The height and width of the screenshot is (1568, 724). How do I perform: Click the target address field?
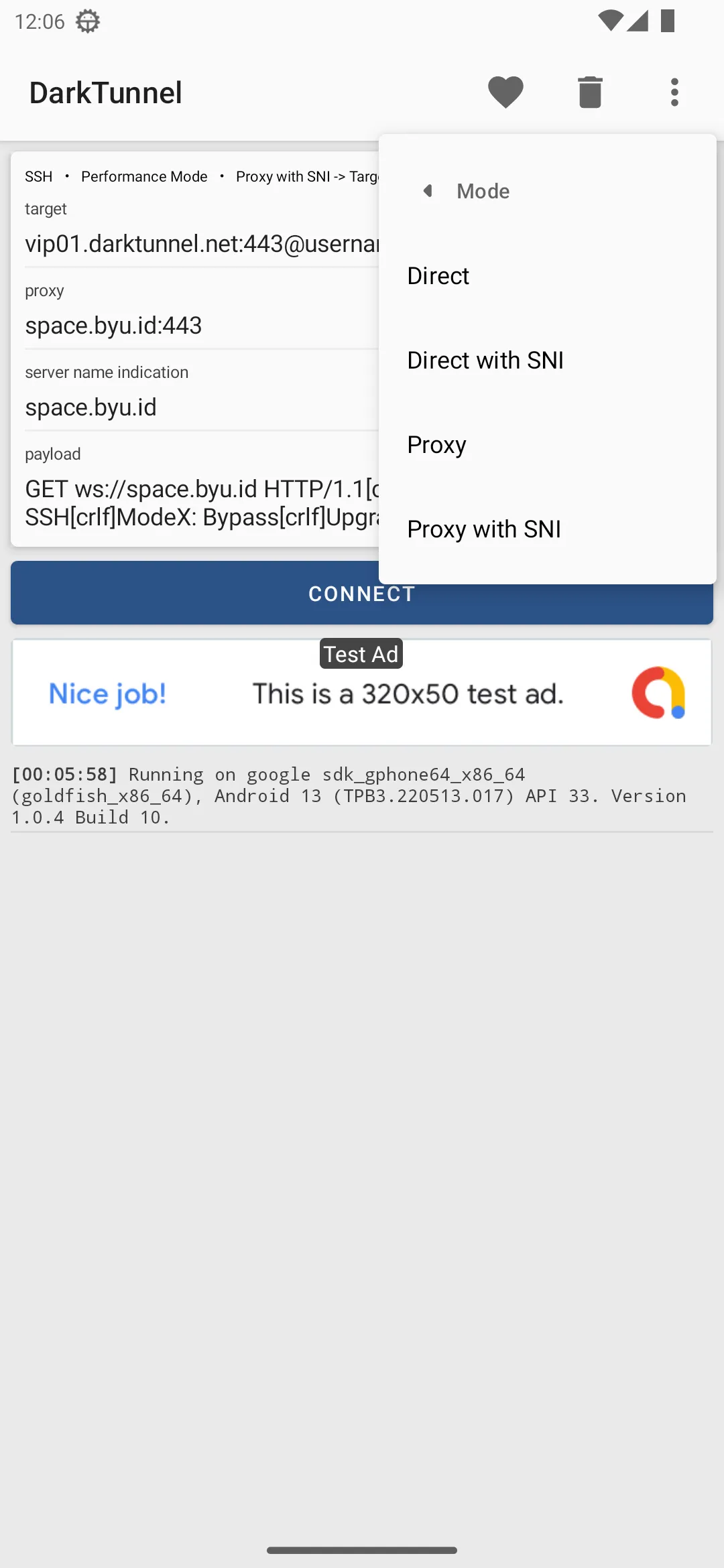tap(201, 243)
